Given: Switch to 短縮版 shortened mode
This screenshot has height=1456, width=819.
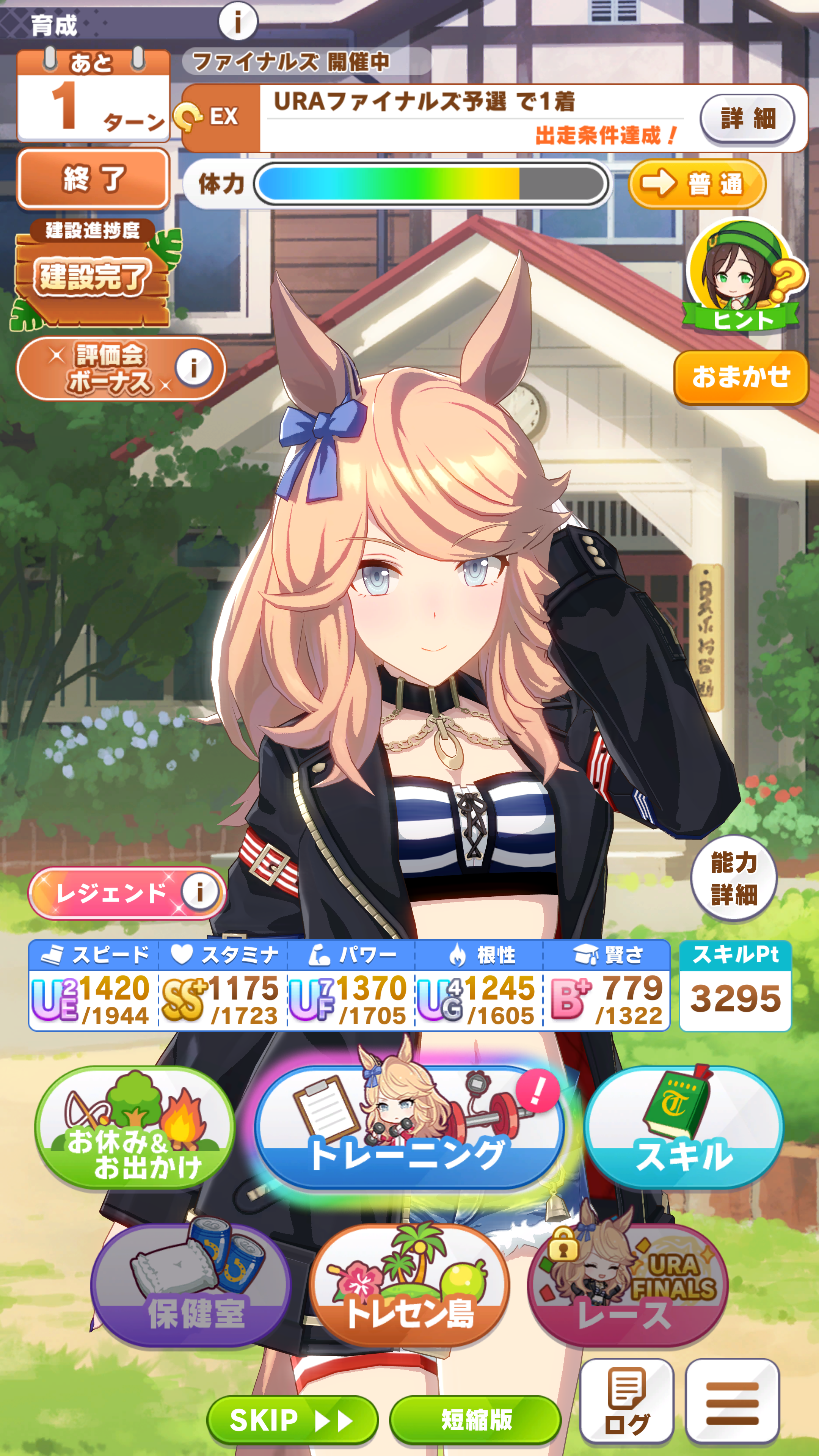Looking at the screenshot, I should pos(475,1419).
